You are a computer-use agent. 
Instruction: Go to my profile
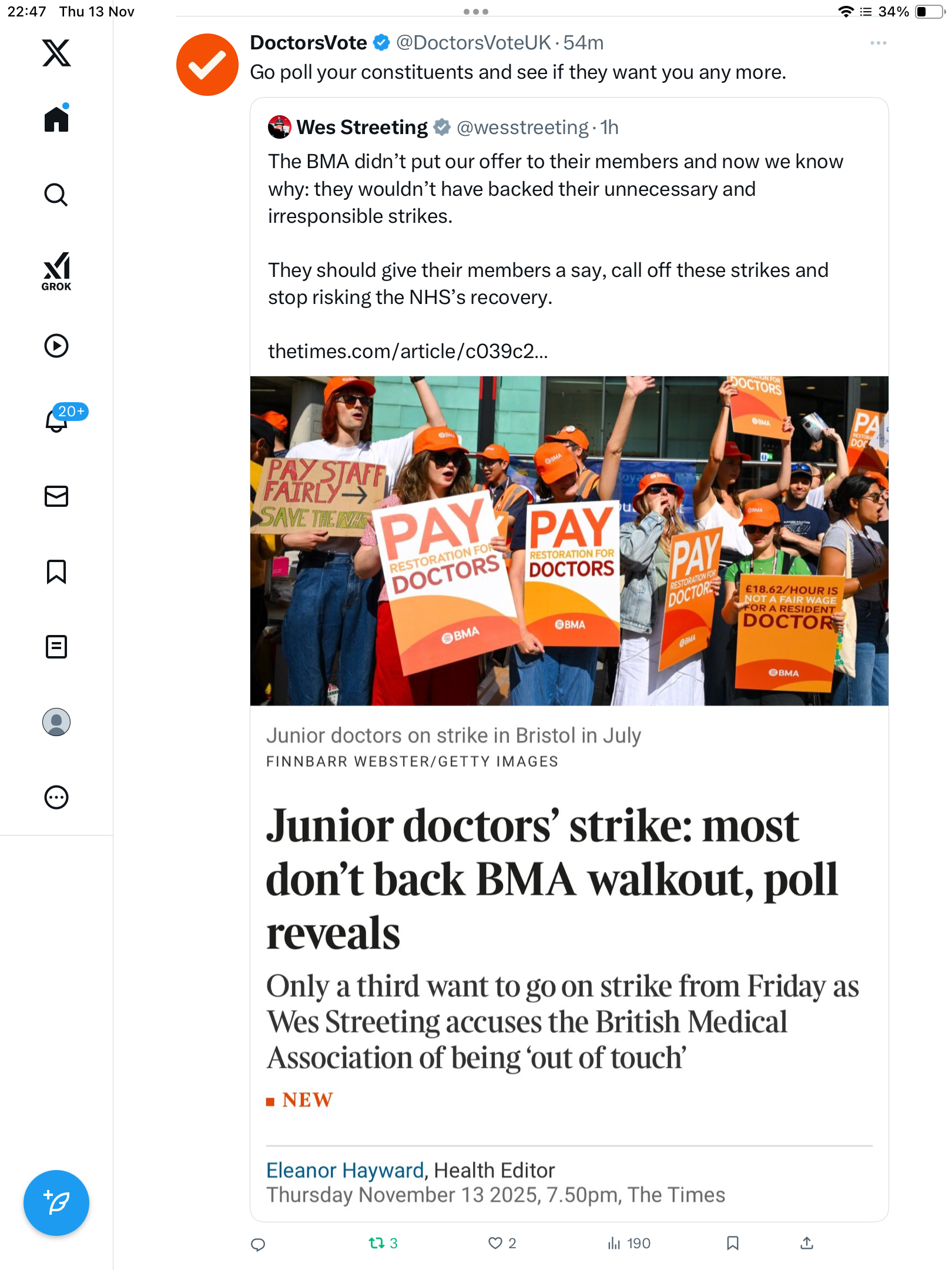tap(56, 722)
